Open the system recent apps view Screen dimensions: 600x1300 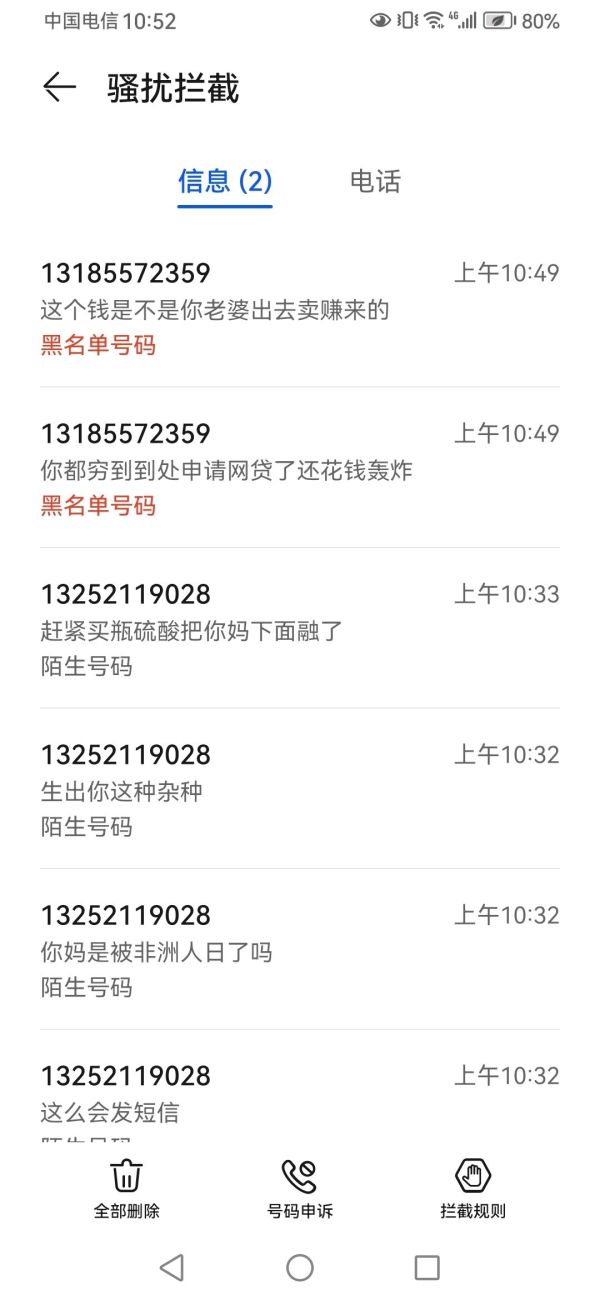click(427, 1268)
